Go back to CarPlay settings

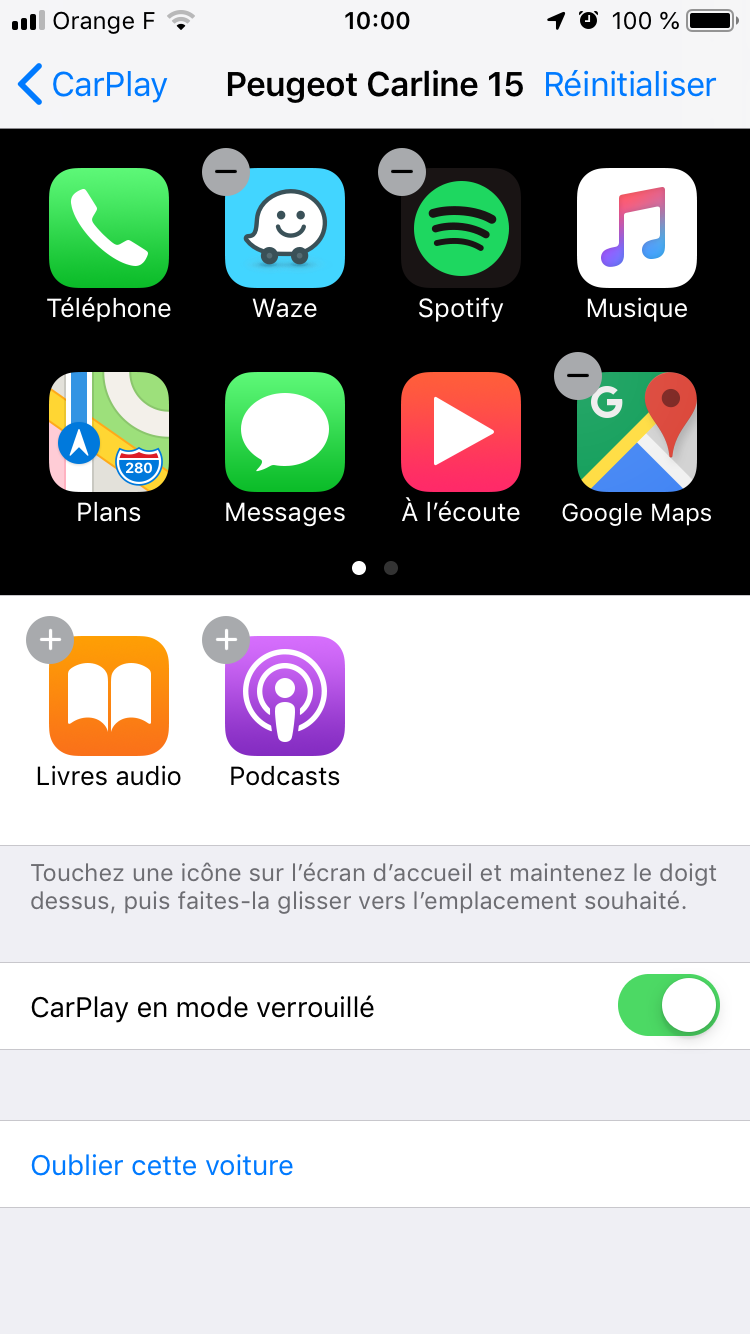pyautogui.click(x=92, y=85)
